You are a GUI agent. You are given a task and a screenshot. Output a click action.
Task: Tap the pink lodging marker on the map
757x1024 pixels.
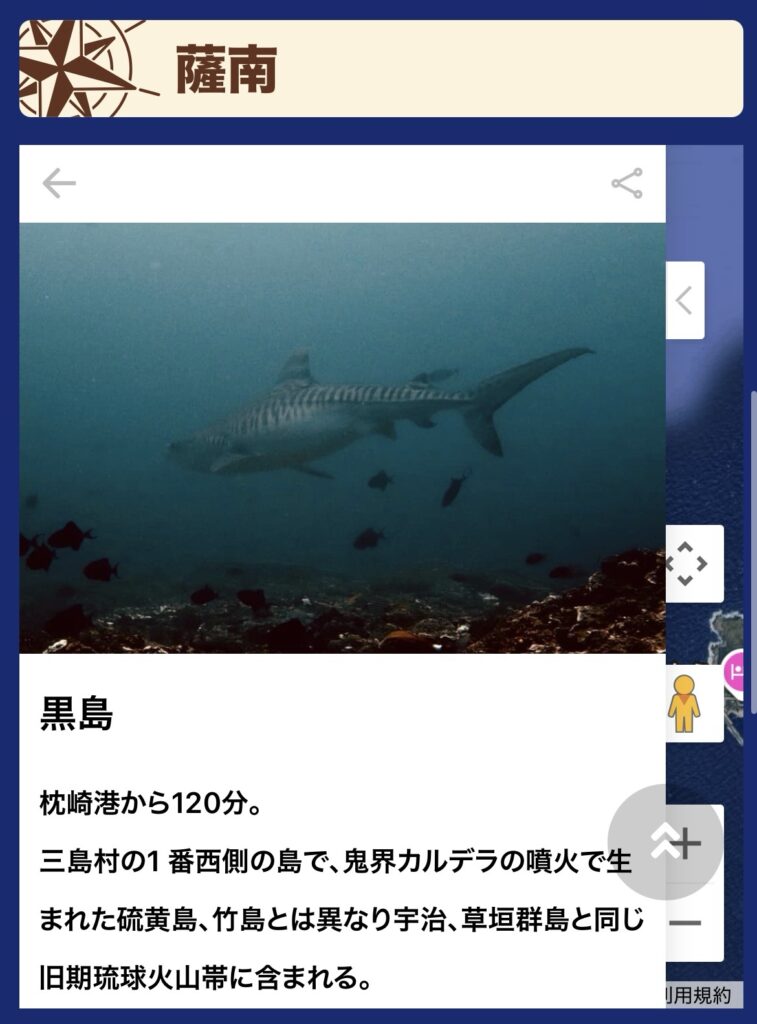[x=741, y=672]
